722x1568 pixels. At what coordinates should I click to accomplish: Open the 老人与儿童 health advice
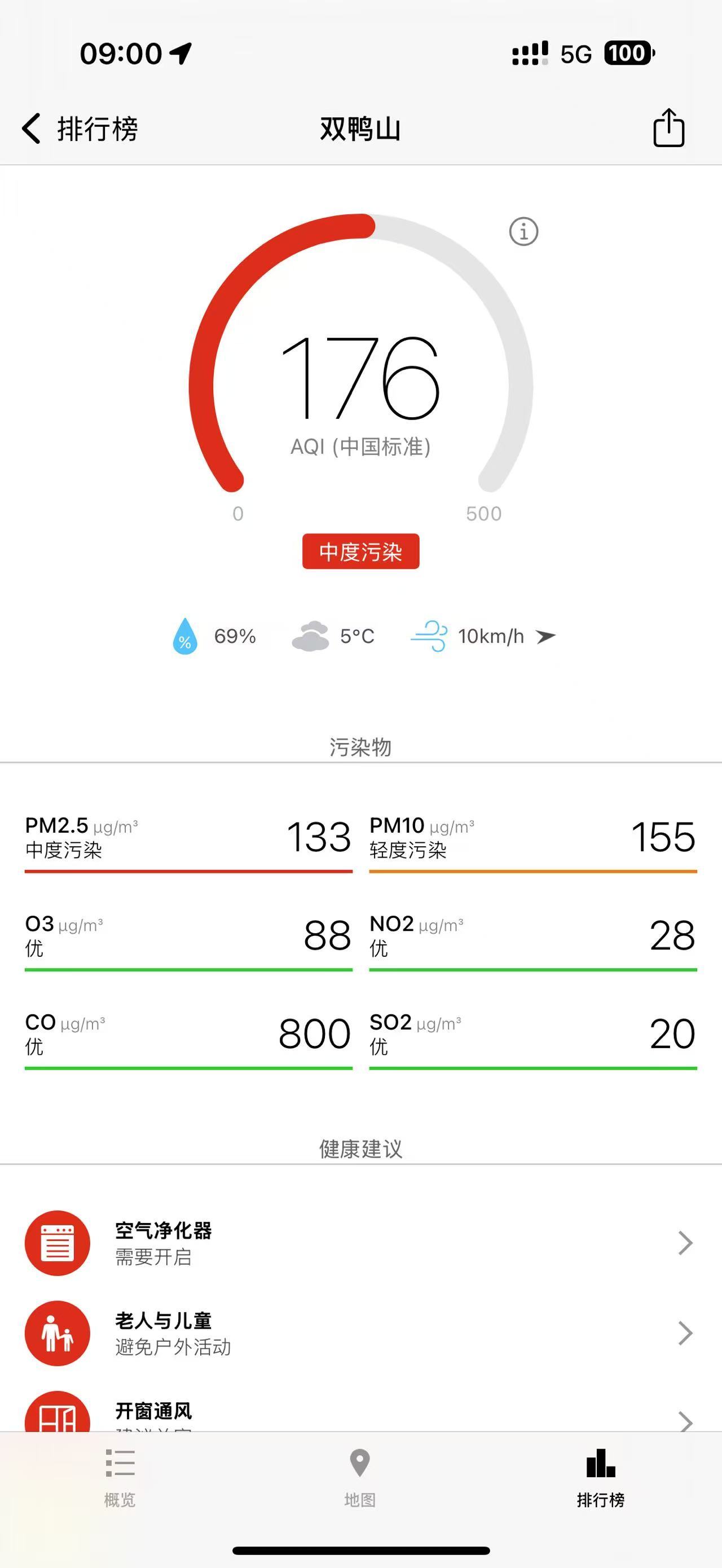pyautogui.click(x=361, y=1333)
